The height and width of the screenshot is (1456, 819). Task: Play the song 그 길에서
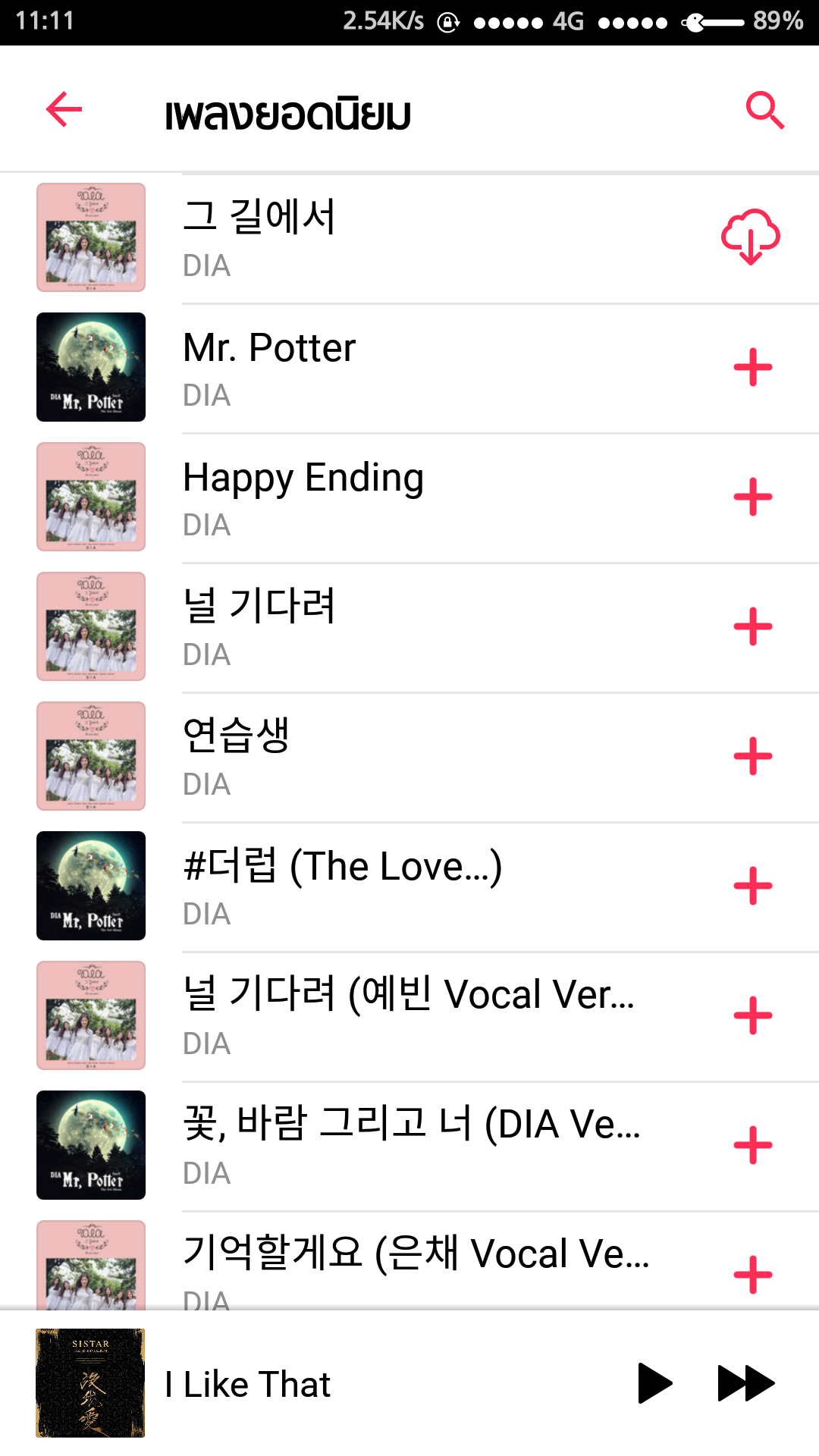click(409, 237)
